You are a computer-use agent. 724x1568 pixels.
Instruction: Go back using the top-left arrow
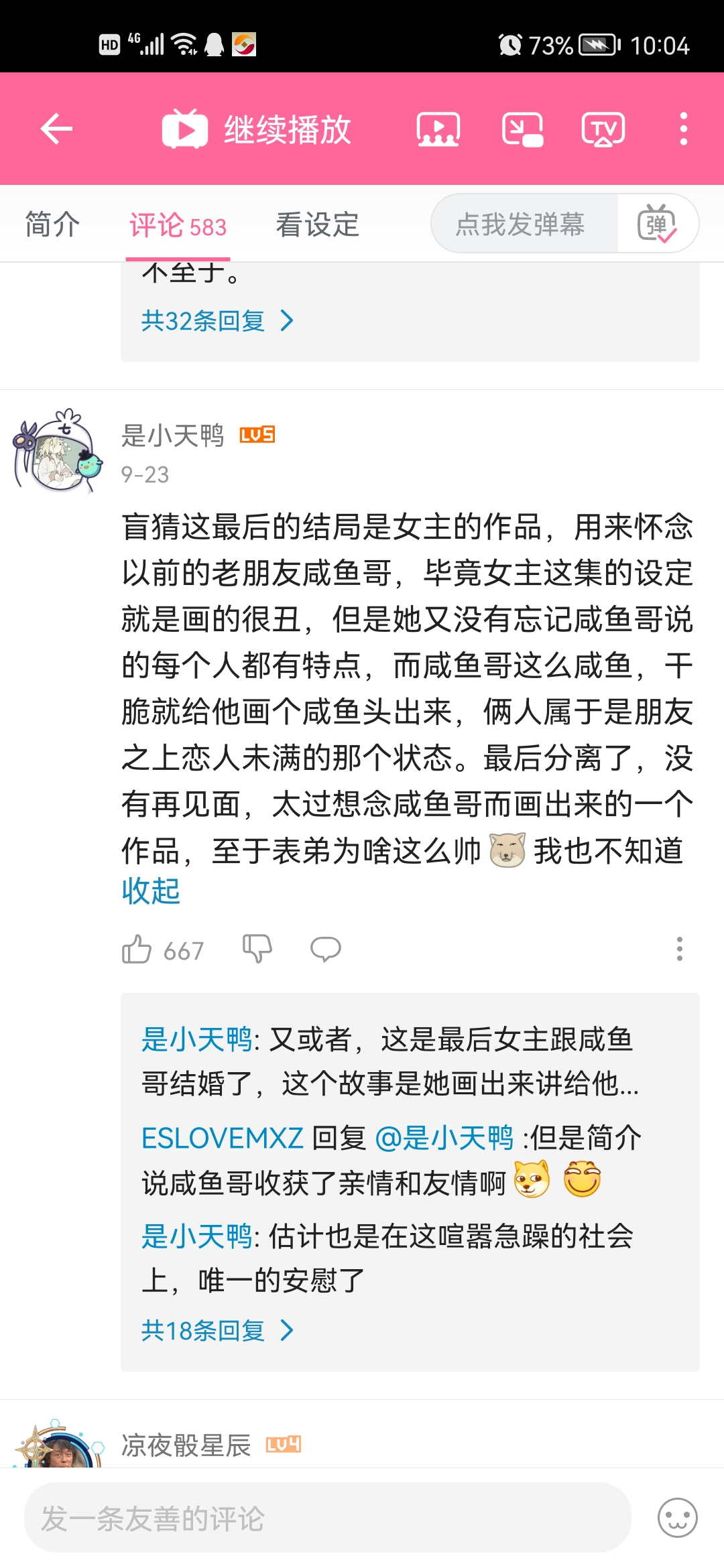click(56, 129)
